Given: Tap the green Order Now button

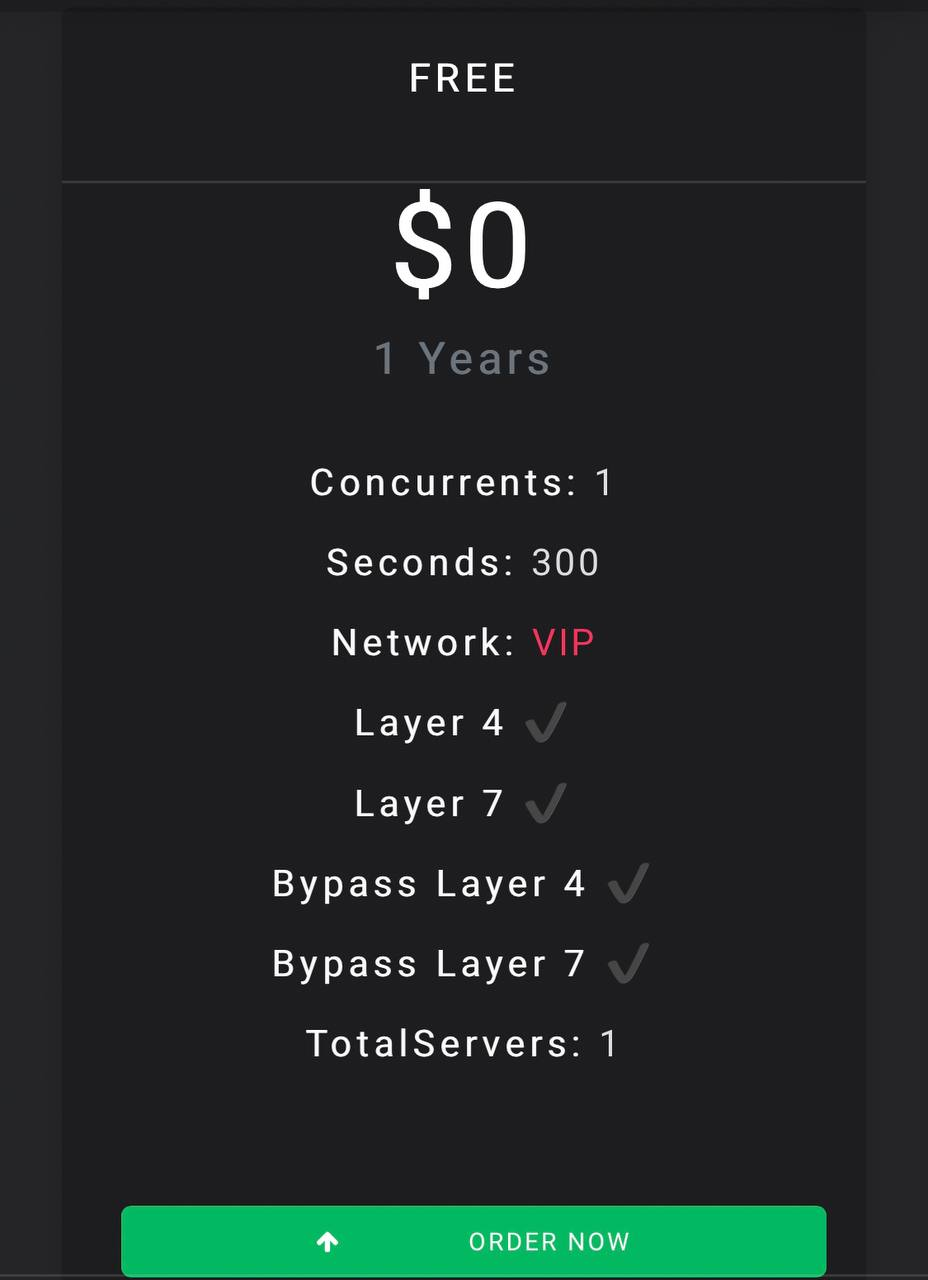Looking at the screenshot, I should tap(473, 1241).
